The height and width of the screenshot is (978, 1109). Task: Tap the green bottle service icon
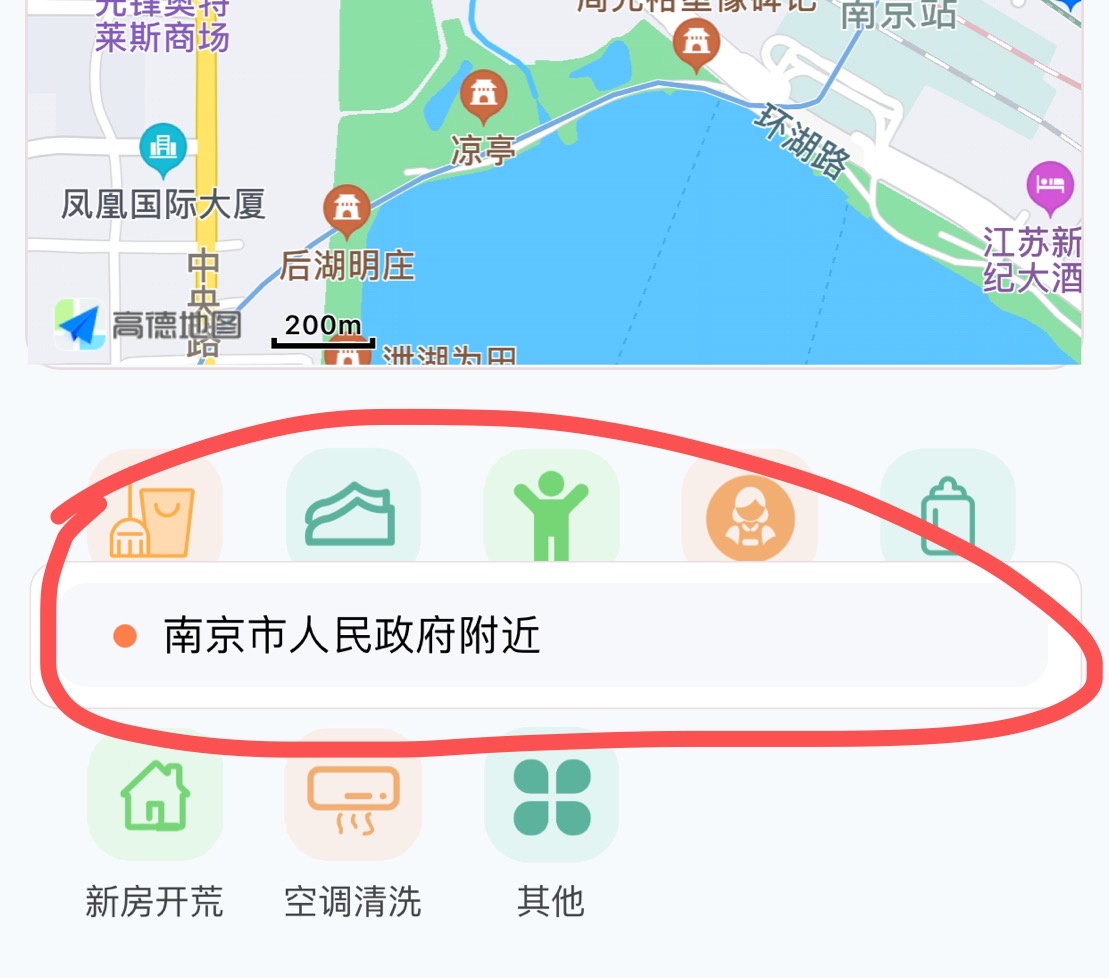(x=946, y=512)
